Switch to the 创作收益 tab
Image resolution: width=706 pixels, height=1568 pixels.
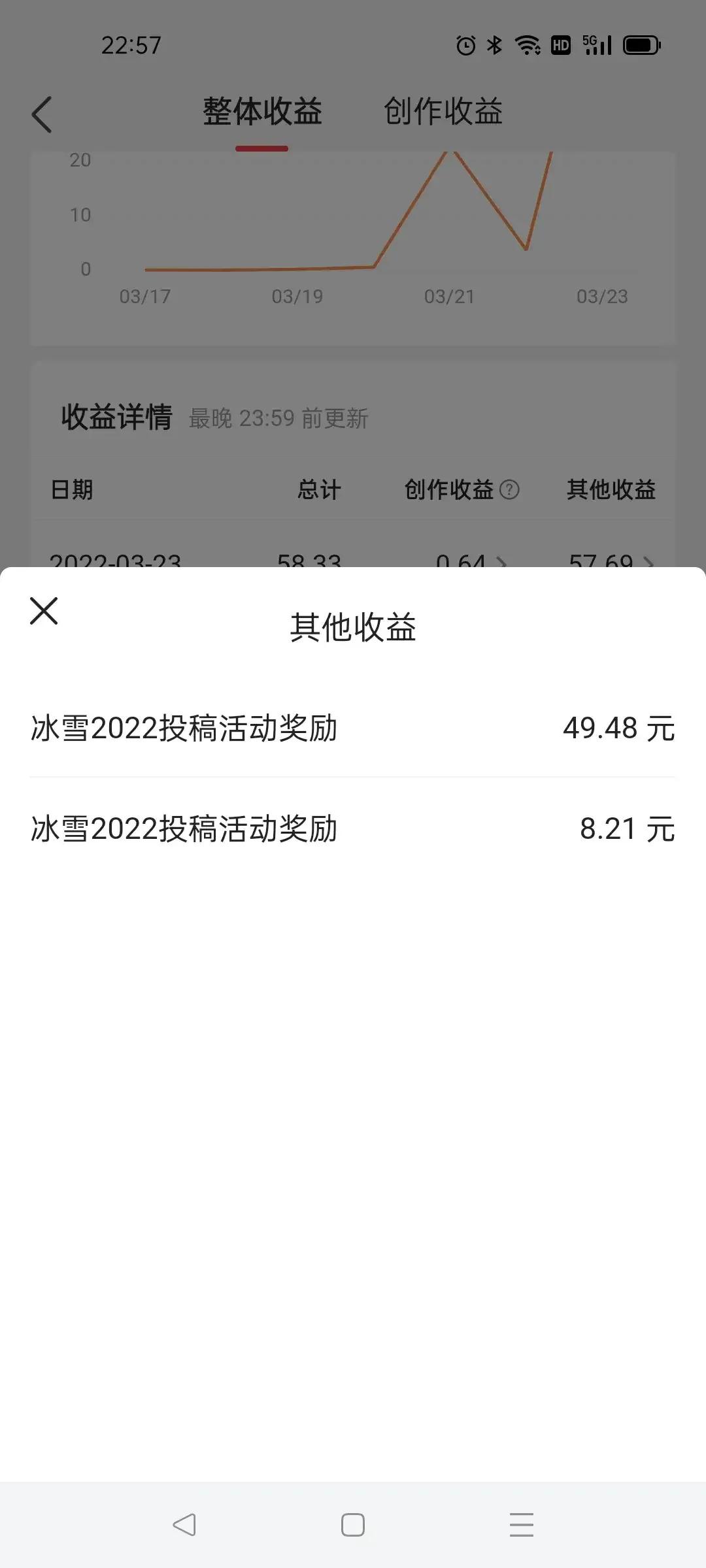[x=444, y=112]
